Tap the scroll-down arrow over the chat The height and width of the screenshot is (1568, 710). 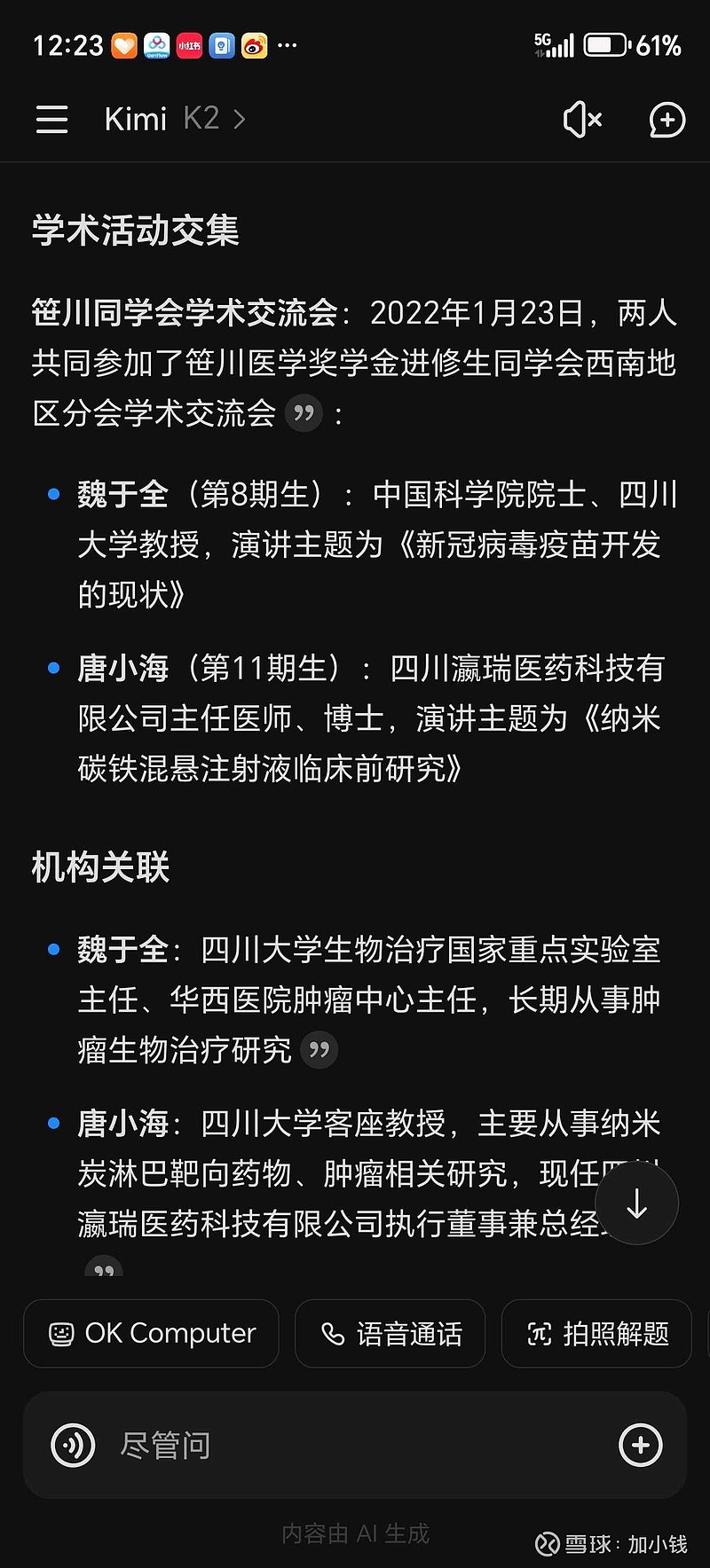[x=636, y=1203]
